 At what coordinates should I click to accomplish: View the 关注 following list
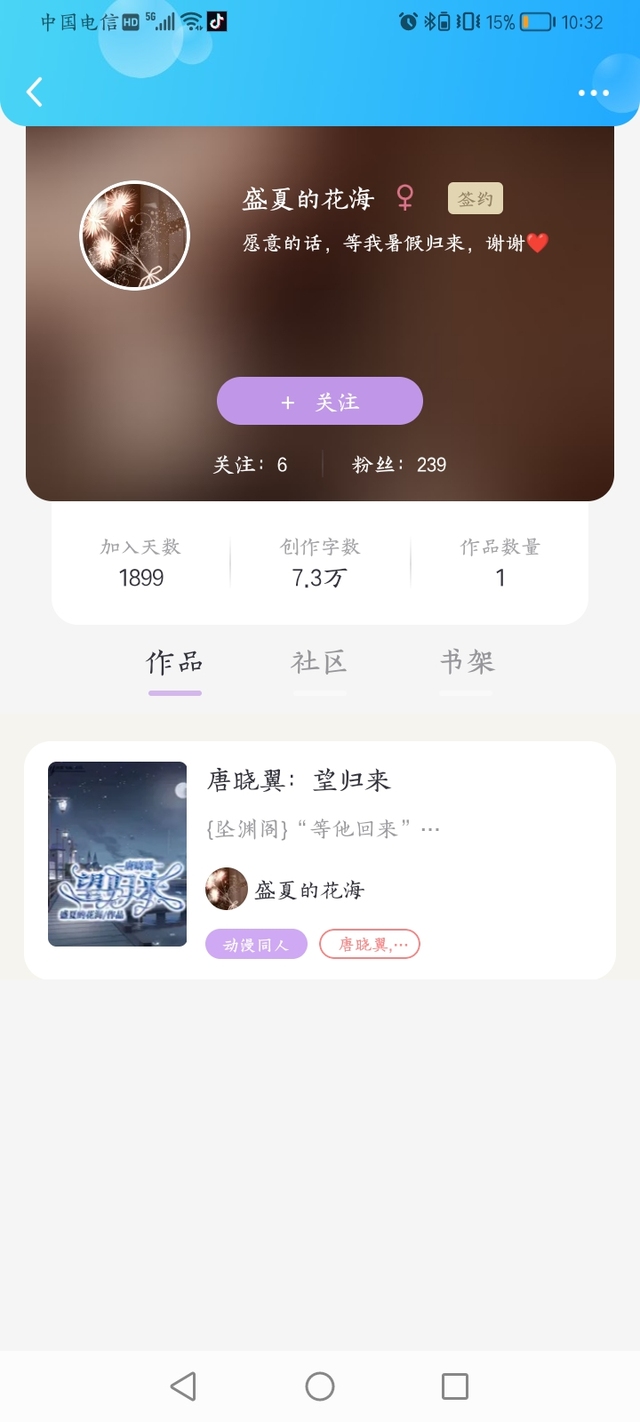(x=250, y=464)
